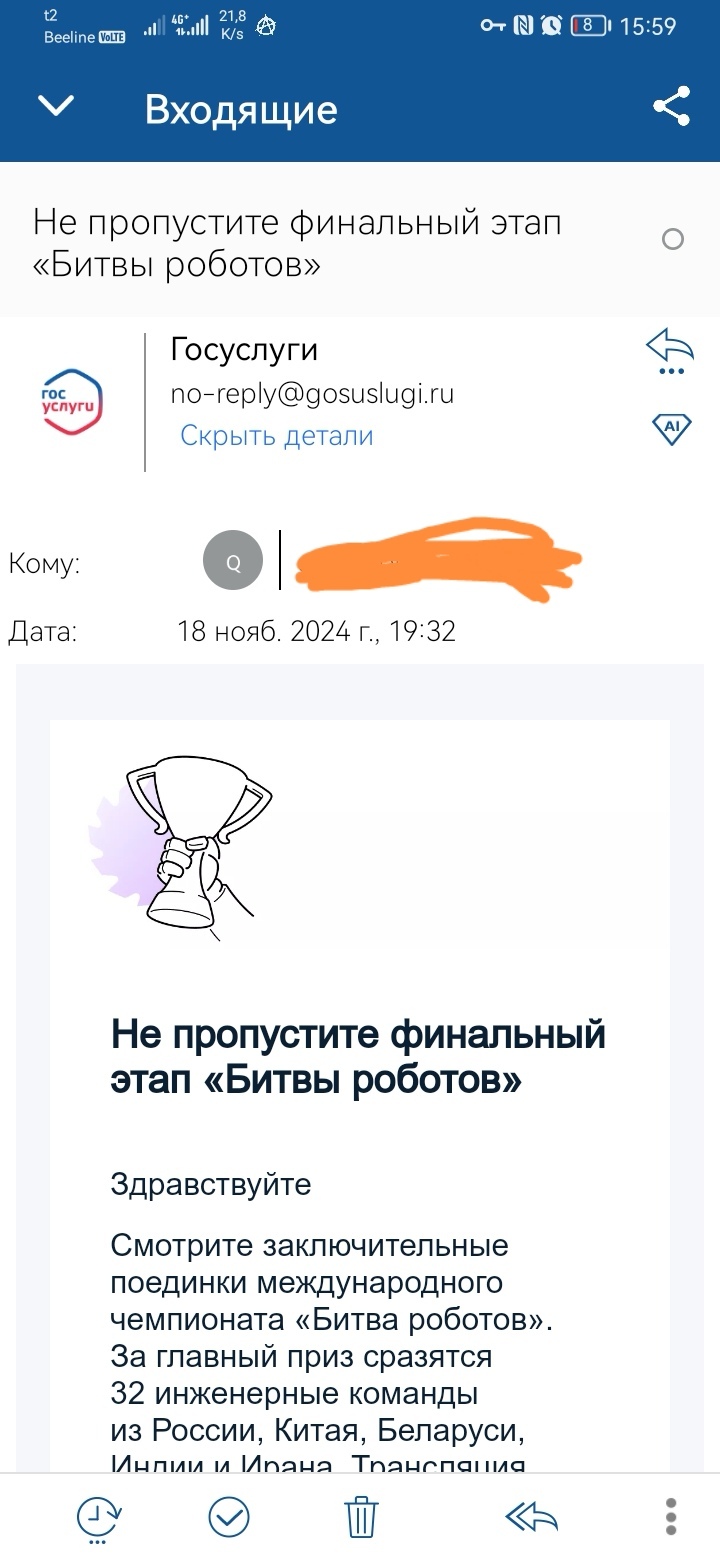
Task: Toggle the unread circle next to the subject
Action: [x=673, y=239]
